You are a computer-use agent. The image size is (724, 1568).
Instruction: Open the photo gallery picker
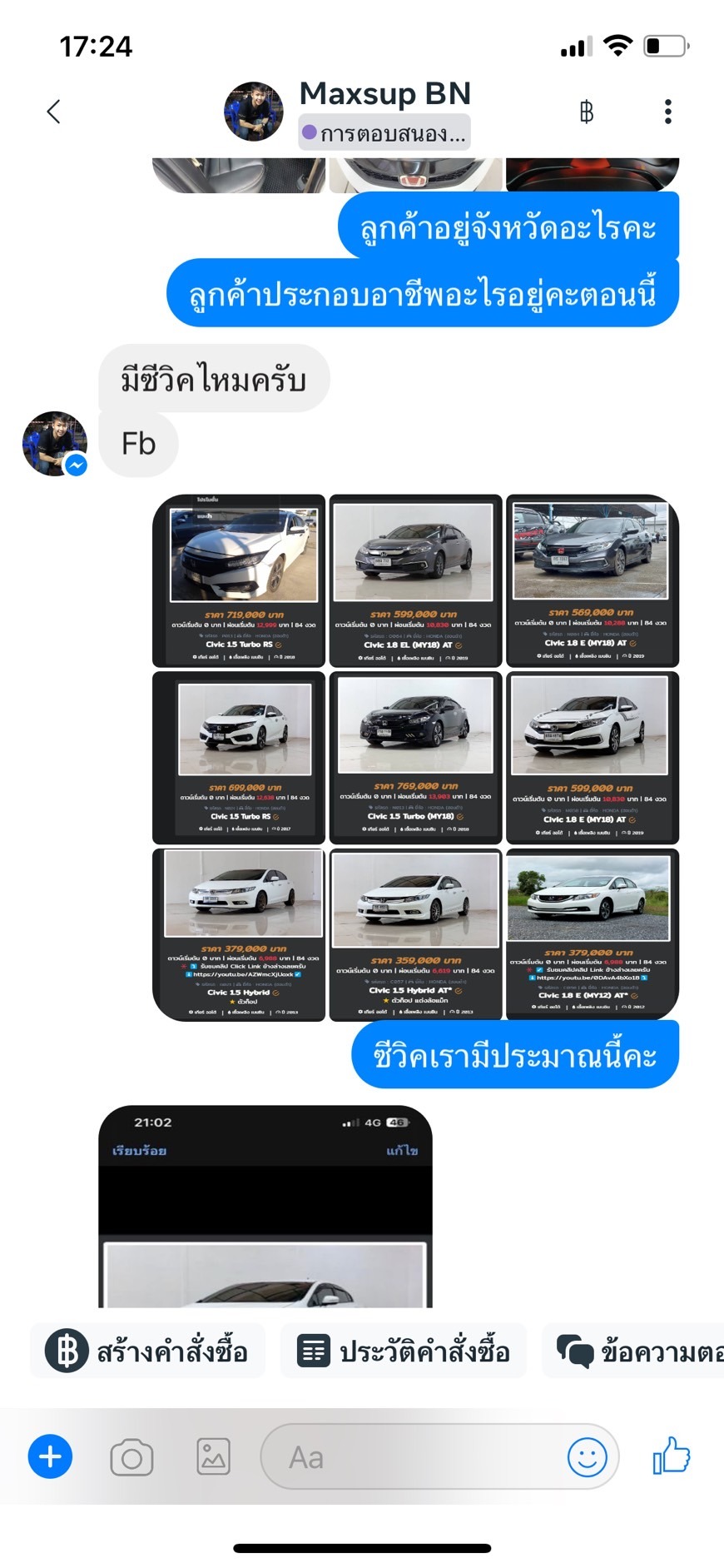[213, 1457]
